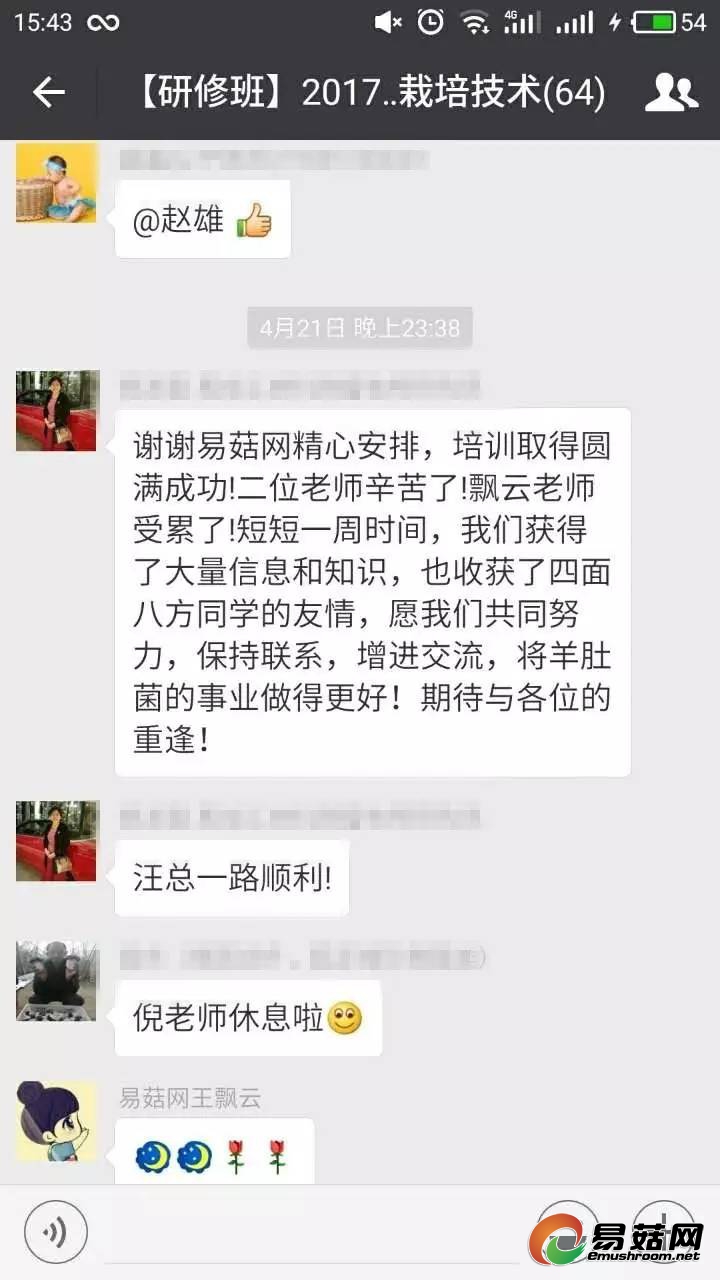720x1280 pixels.
Task: Open the group members info icon
Action: click(x=671, y=93)
